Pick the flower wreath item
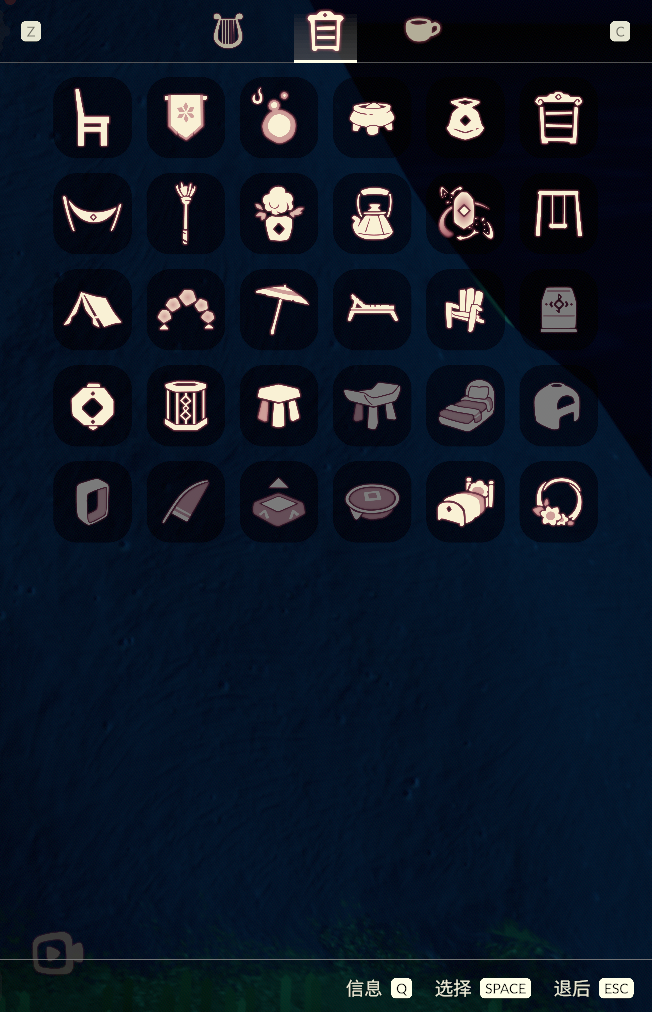 click(558, 501)
